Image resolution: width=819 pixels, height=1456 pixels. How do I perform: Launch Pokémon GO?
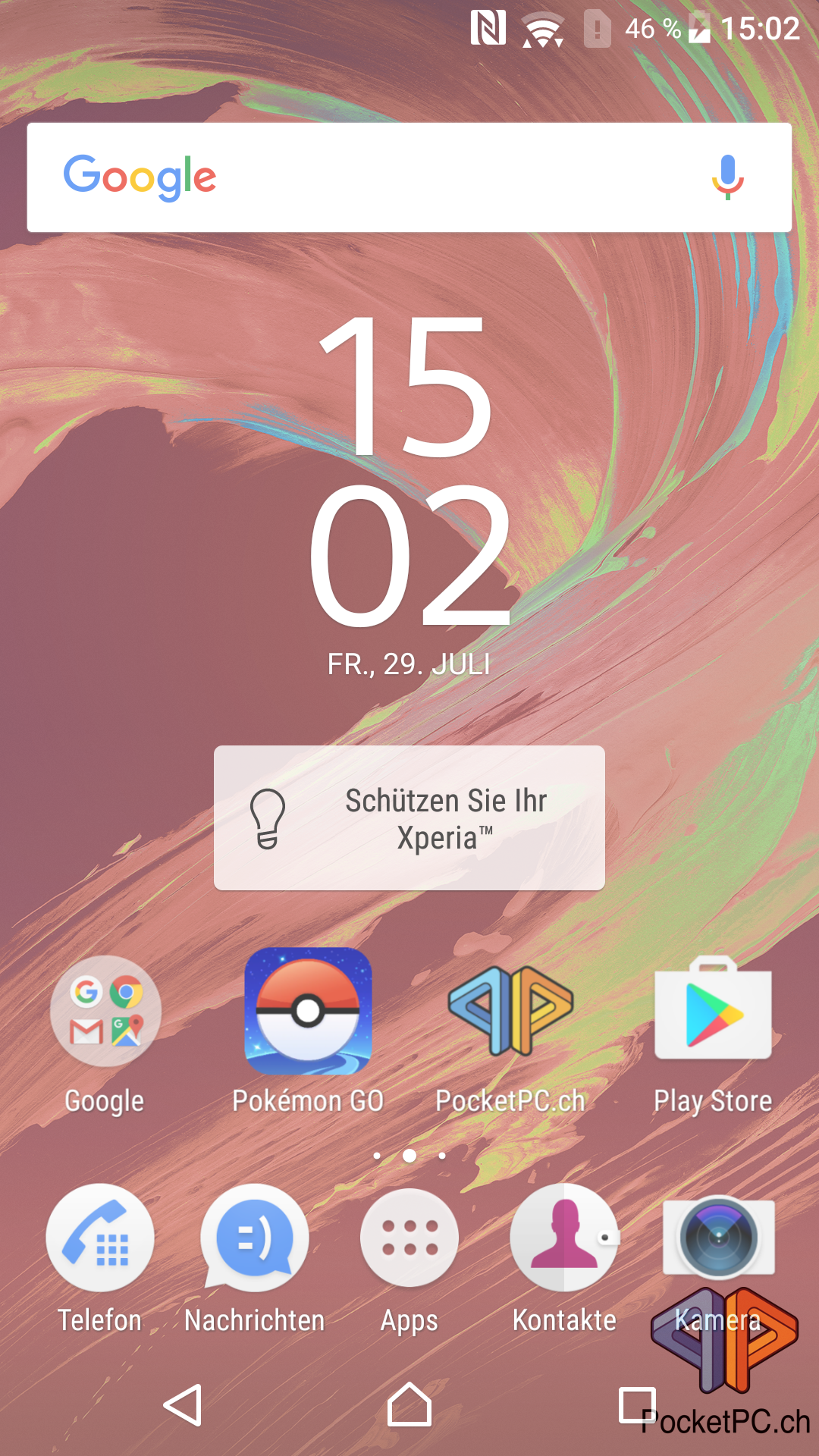pyautogui.click(x=308, y=1011)
